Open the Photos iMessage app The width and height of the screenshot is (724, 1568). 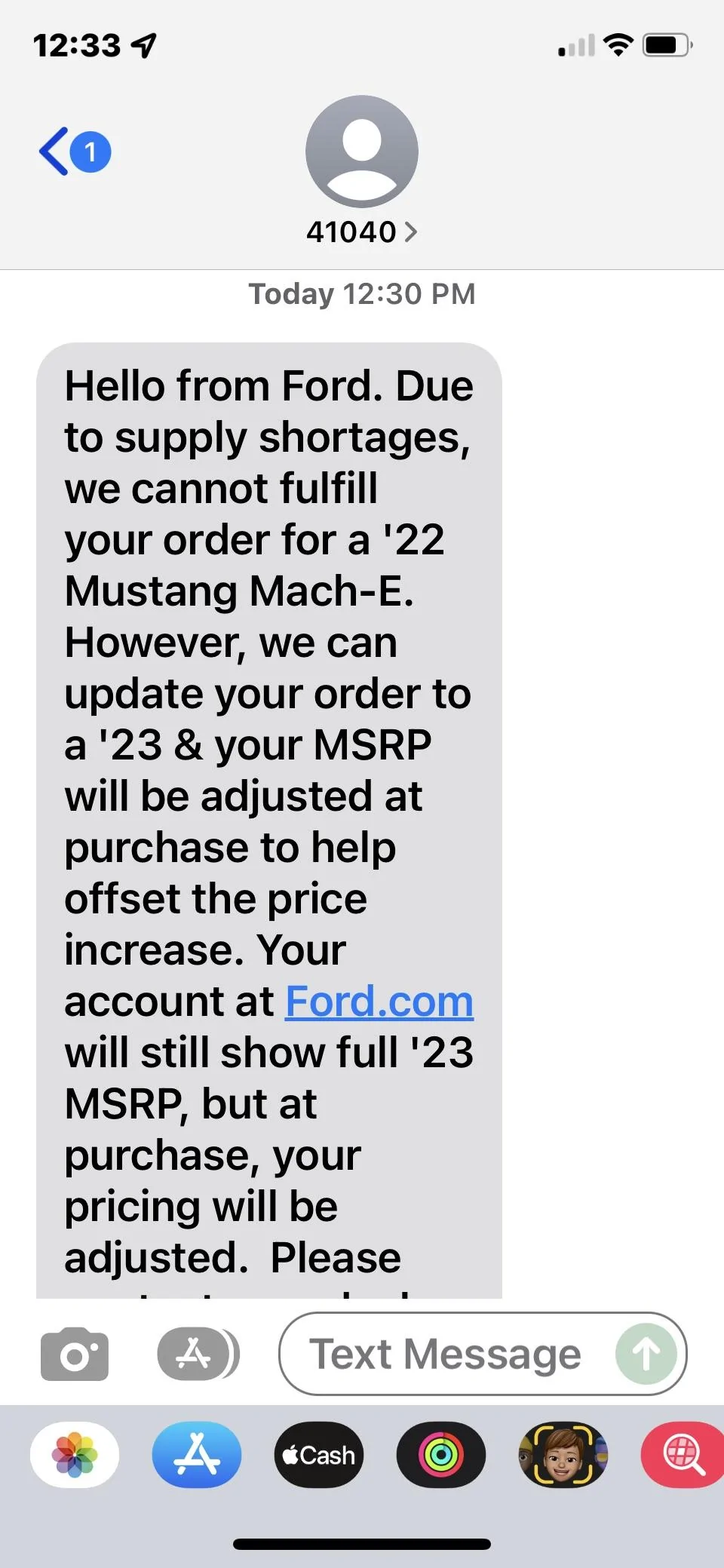(x=75, y=1455)
